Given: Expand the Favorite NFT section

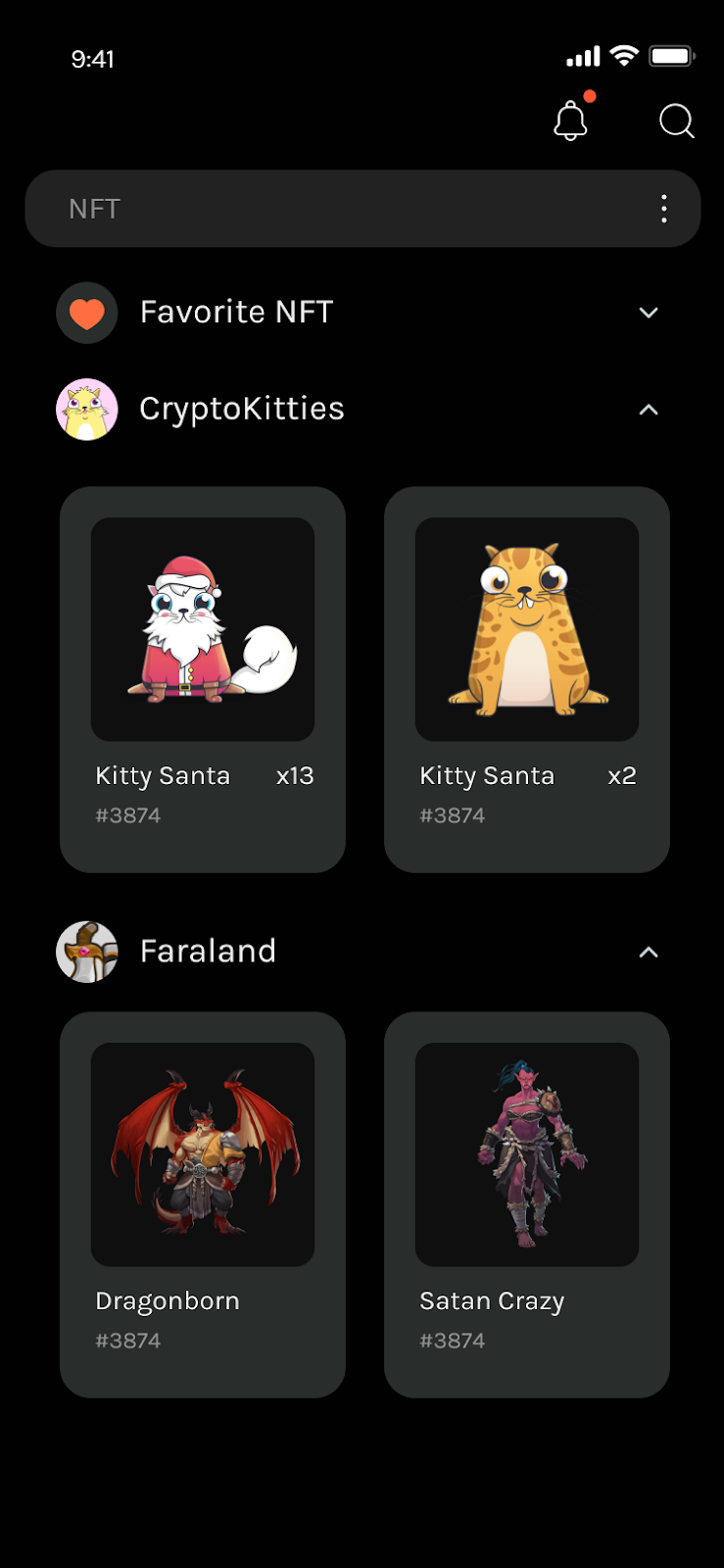Looking at the screenshot, I should tap(649, 313).
